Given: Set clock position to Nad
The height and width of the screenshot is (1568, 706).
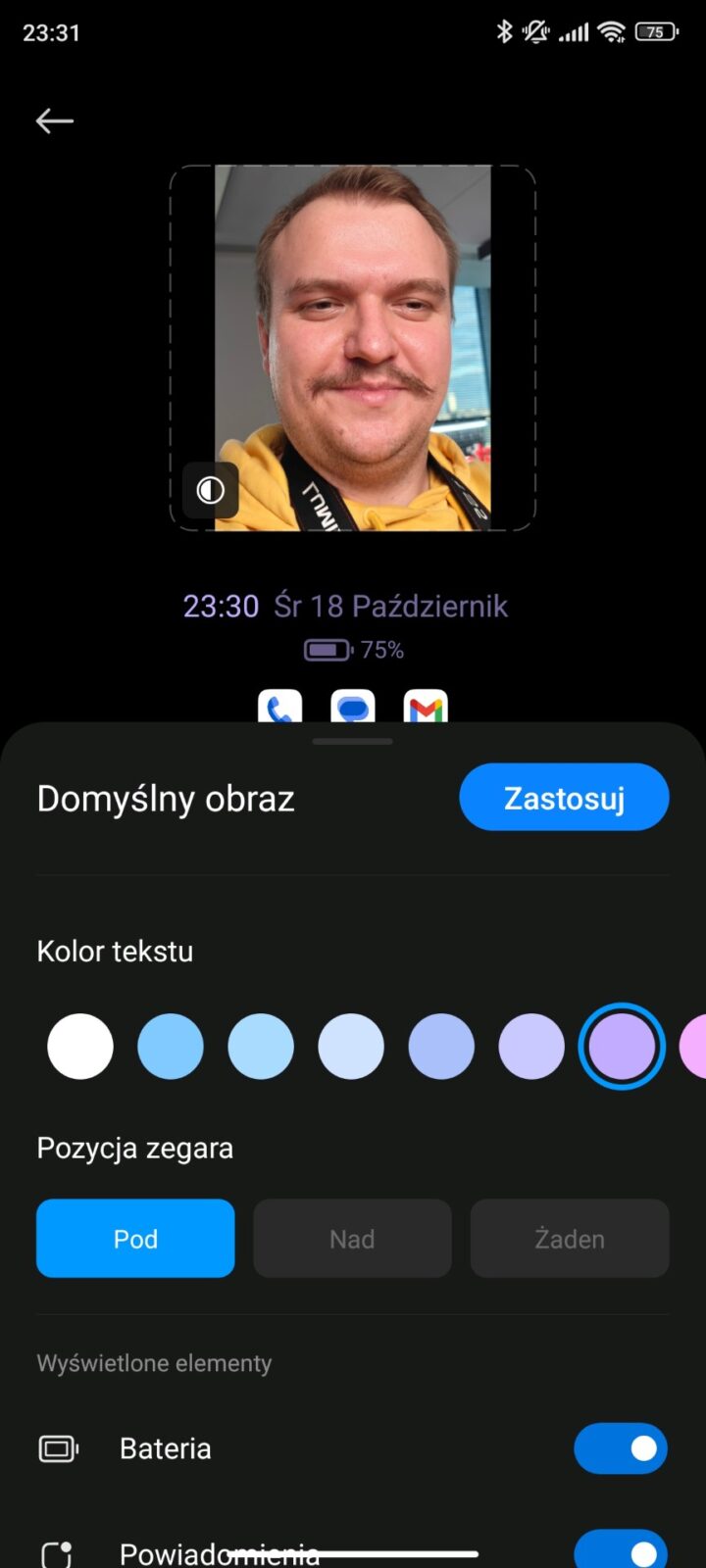Looking at the screenshot, I should pyautogui.click(x=352, y=1239).
